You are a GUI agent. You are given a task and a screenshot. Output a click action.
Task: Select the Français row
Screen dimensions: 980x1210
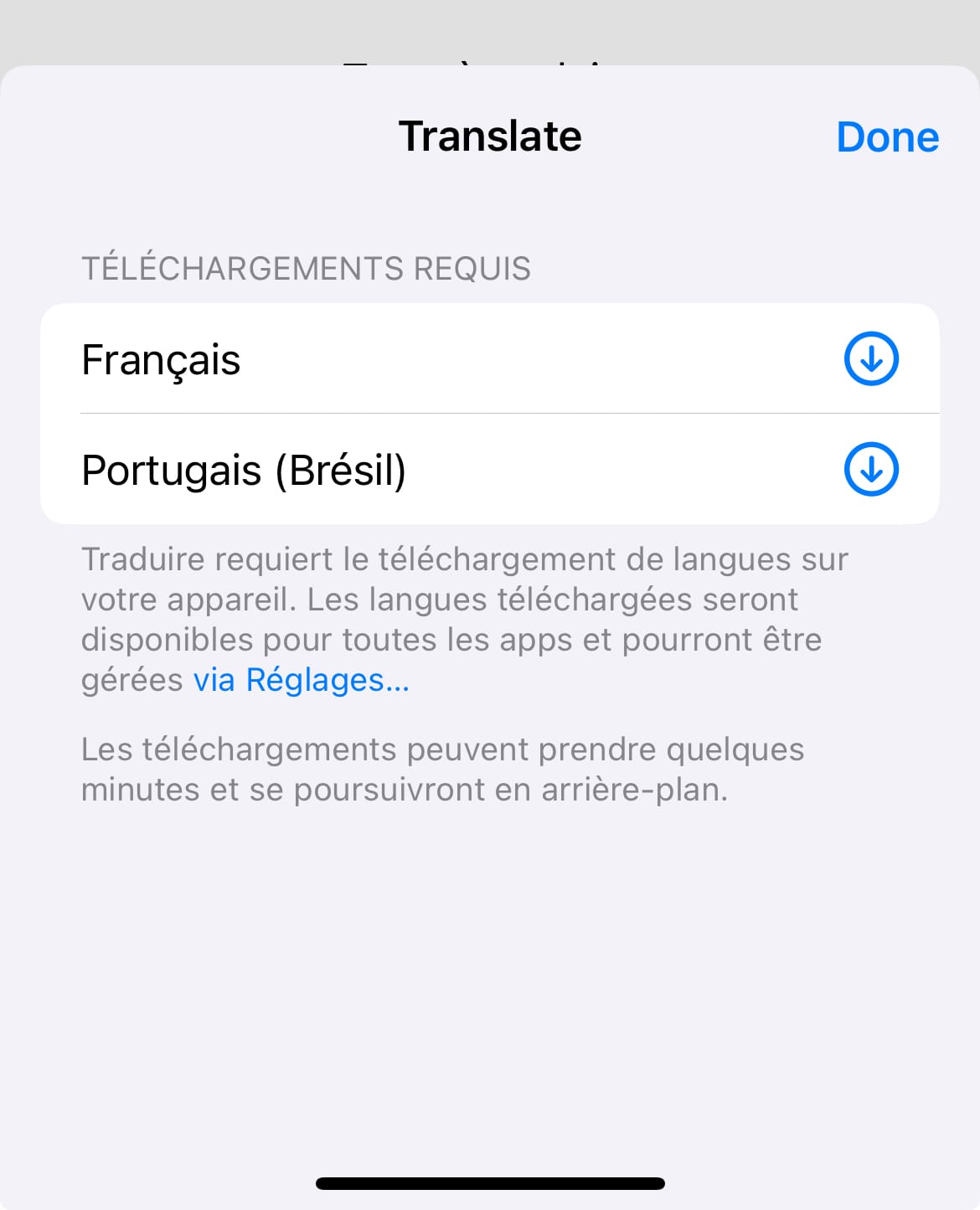pyautogui.click(x=335, y=358)
